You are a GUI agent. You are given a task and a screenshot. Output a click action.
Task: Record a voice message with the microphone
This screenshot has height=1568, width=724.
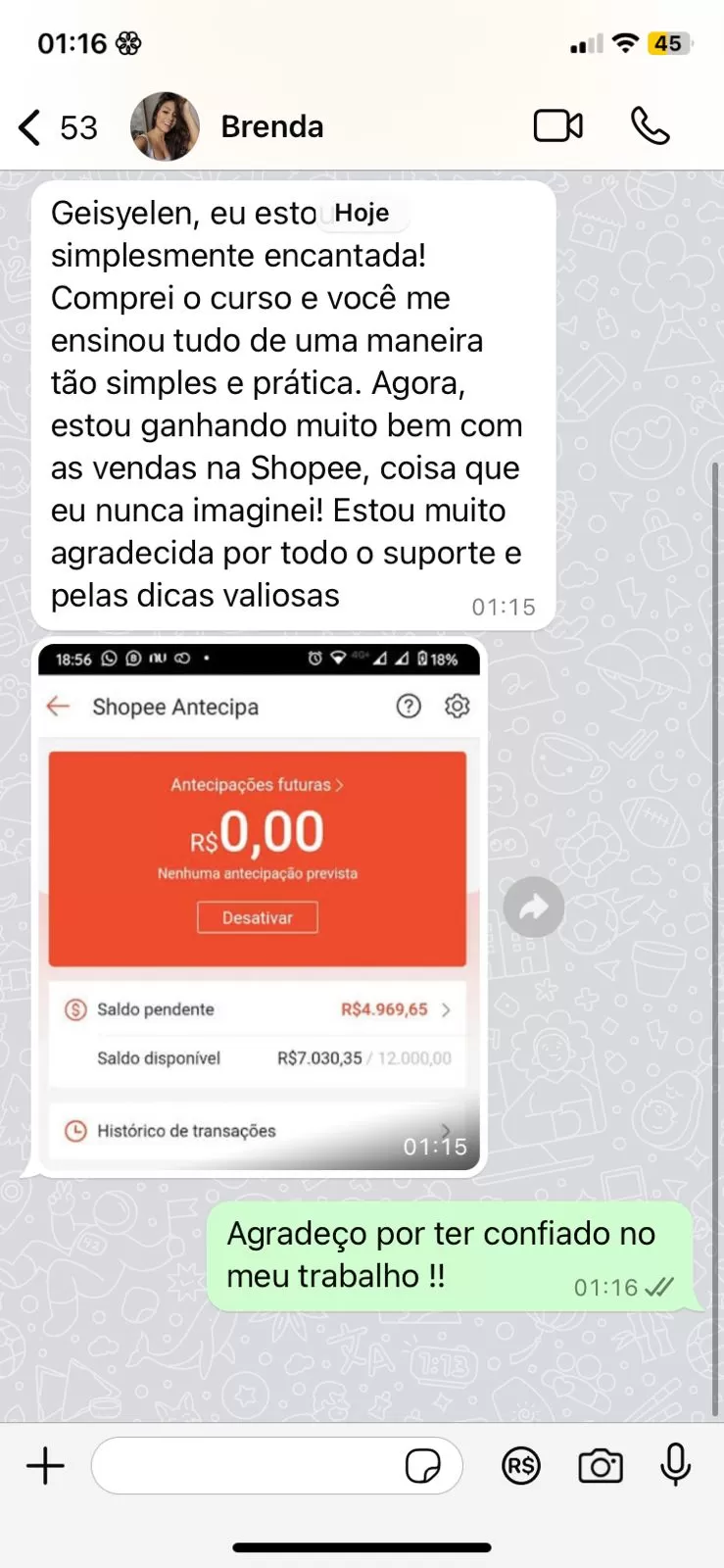675,1466
